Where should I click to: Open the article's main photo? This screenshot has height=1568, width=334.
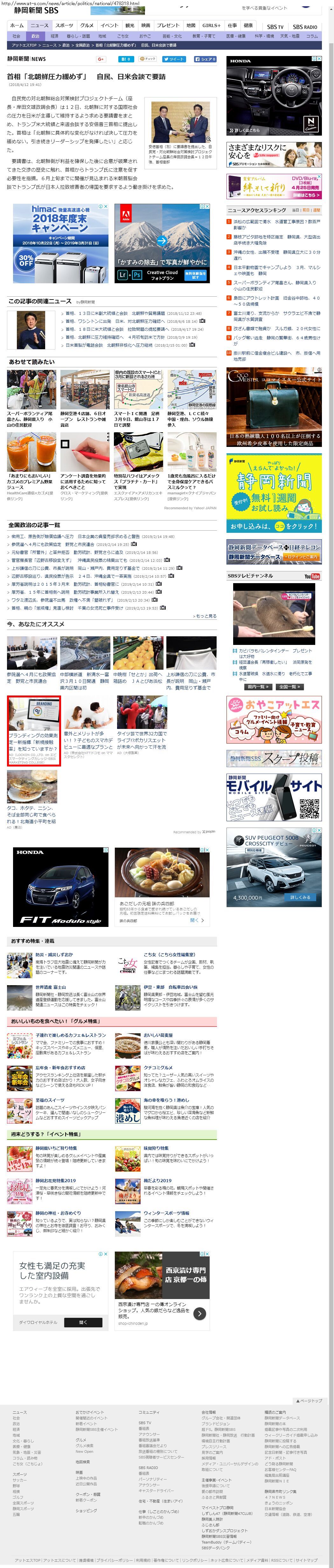(x=180, y=122)
